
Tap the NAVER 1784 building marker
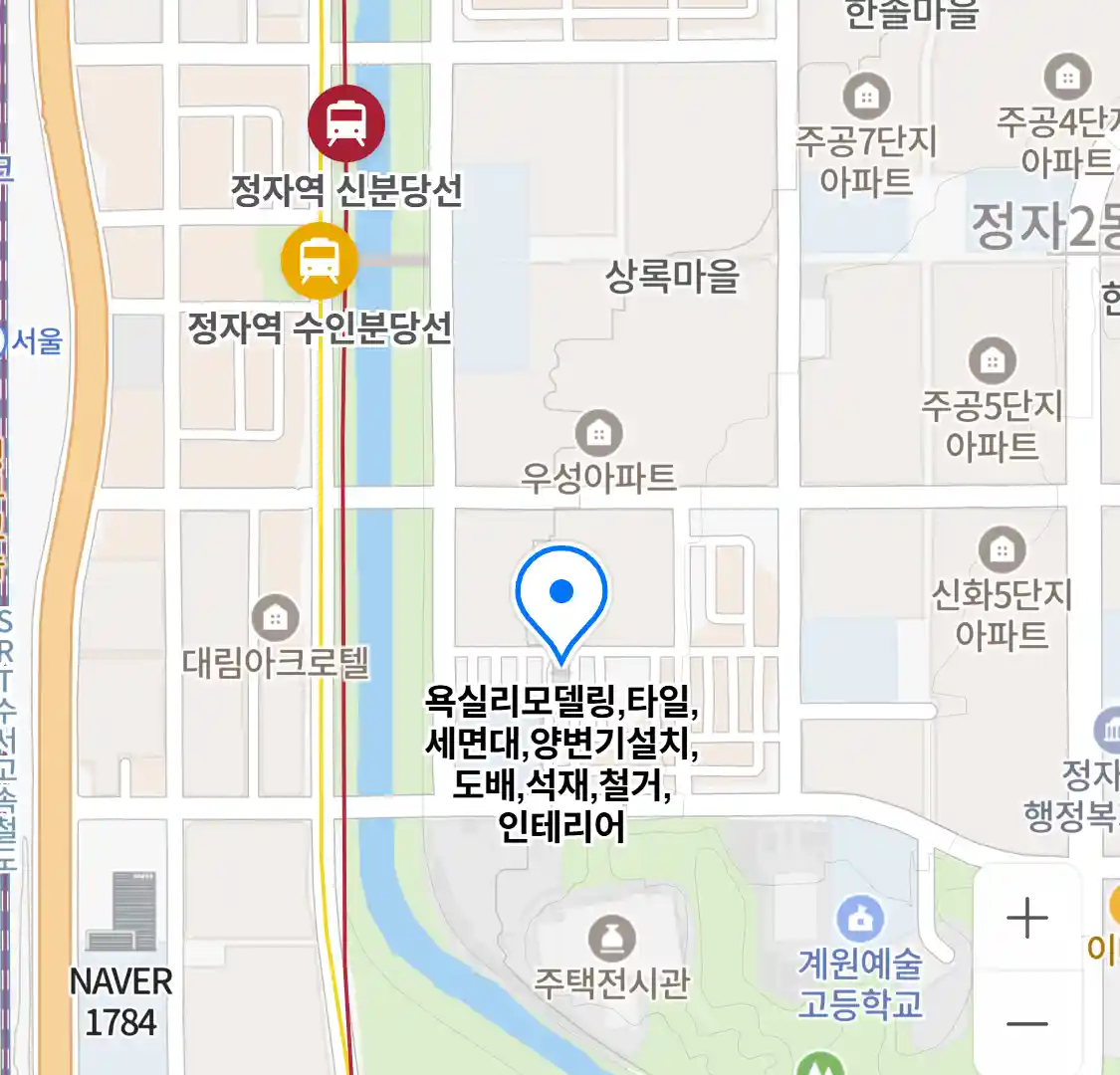pyautogui.click(x=121, y=912)
